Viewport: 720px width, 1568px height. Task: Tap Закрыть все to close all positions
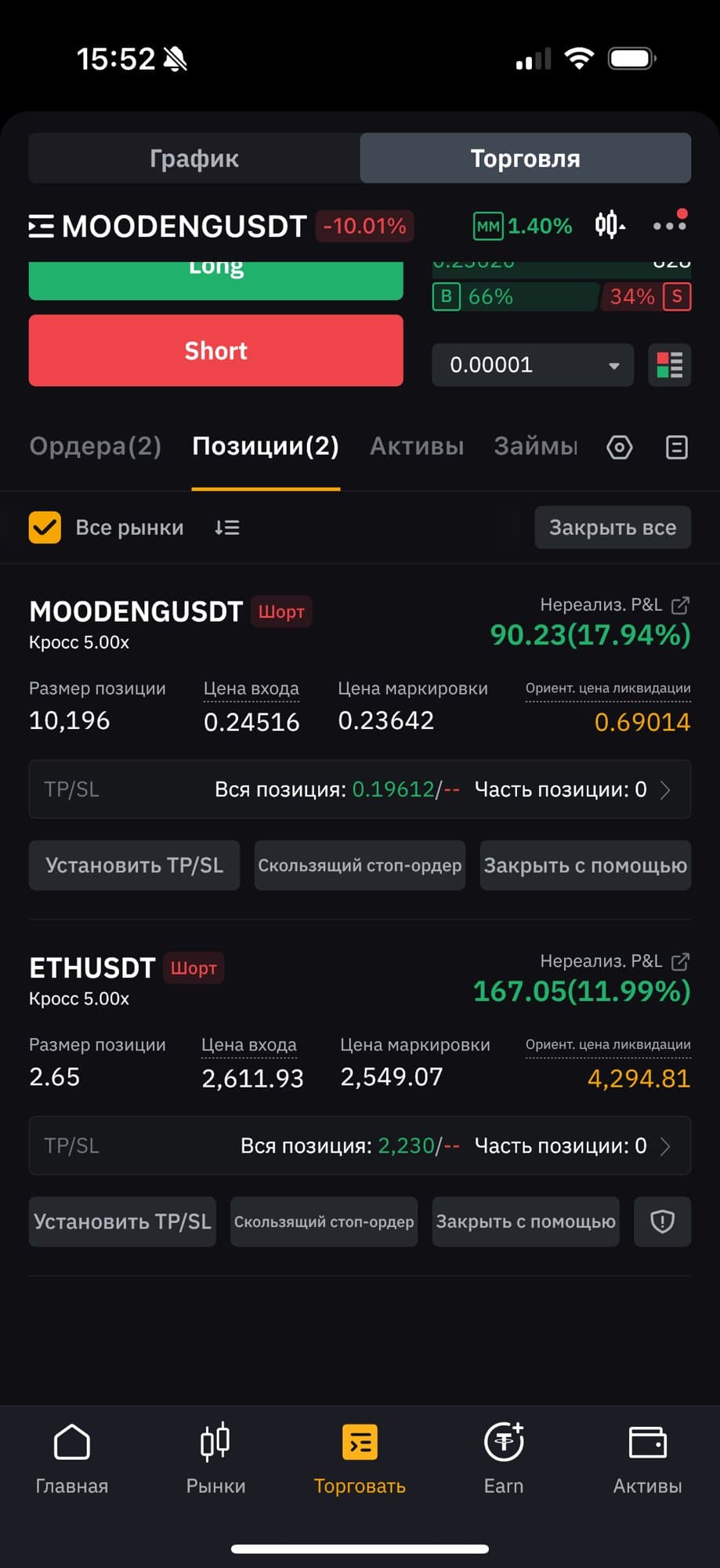pos(612,528)
